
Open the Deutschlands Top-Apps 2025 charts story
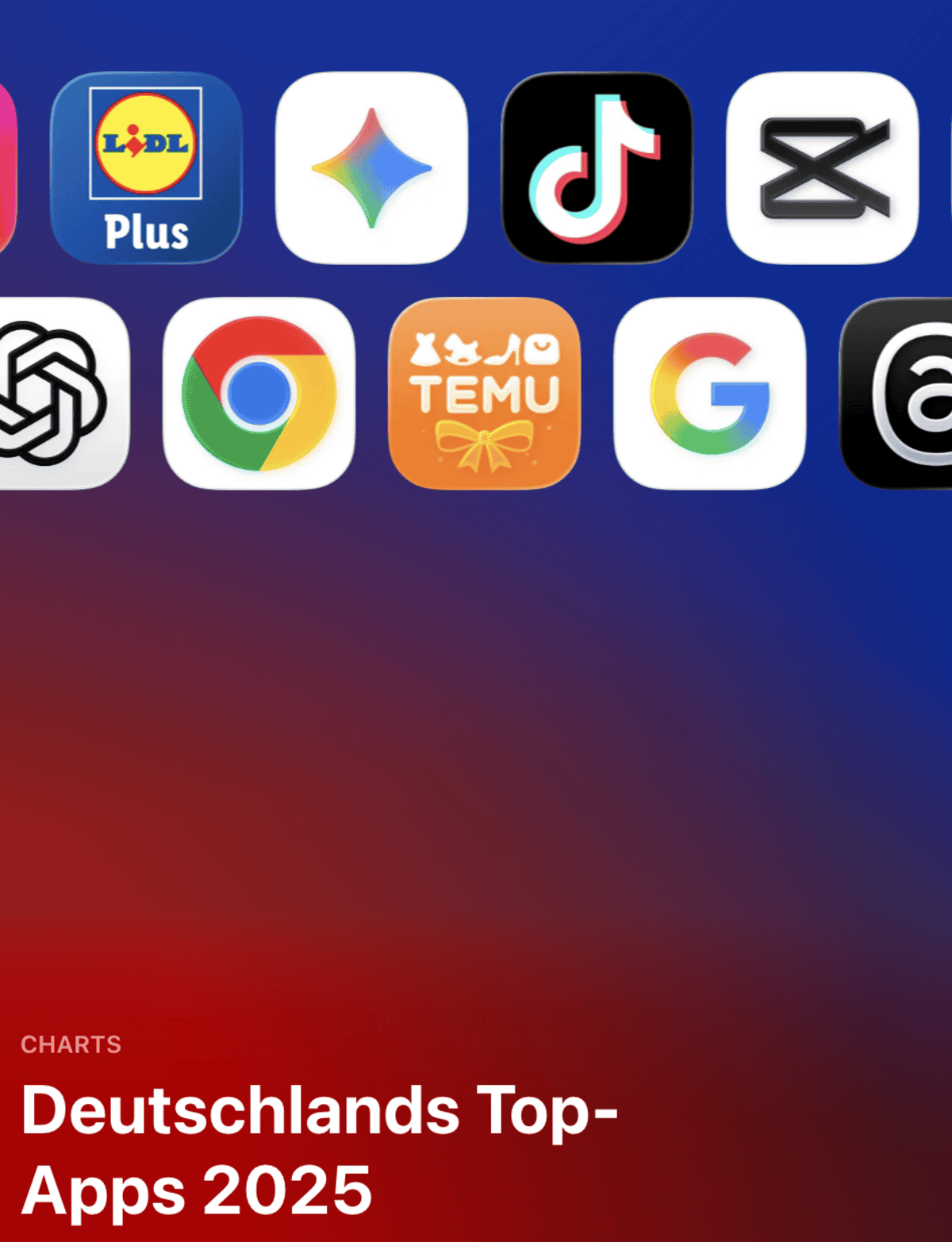[317, 1148]
